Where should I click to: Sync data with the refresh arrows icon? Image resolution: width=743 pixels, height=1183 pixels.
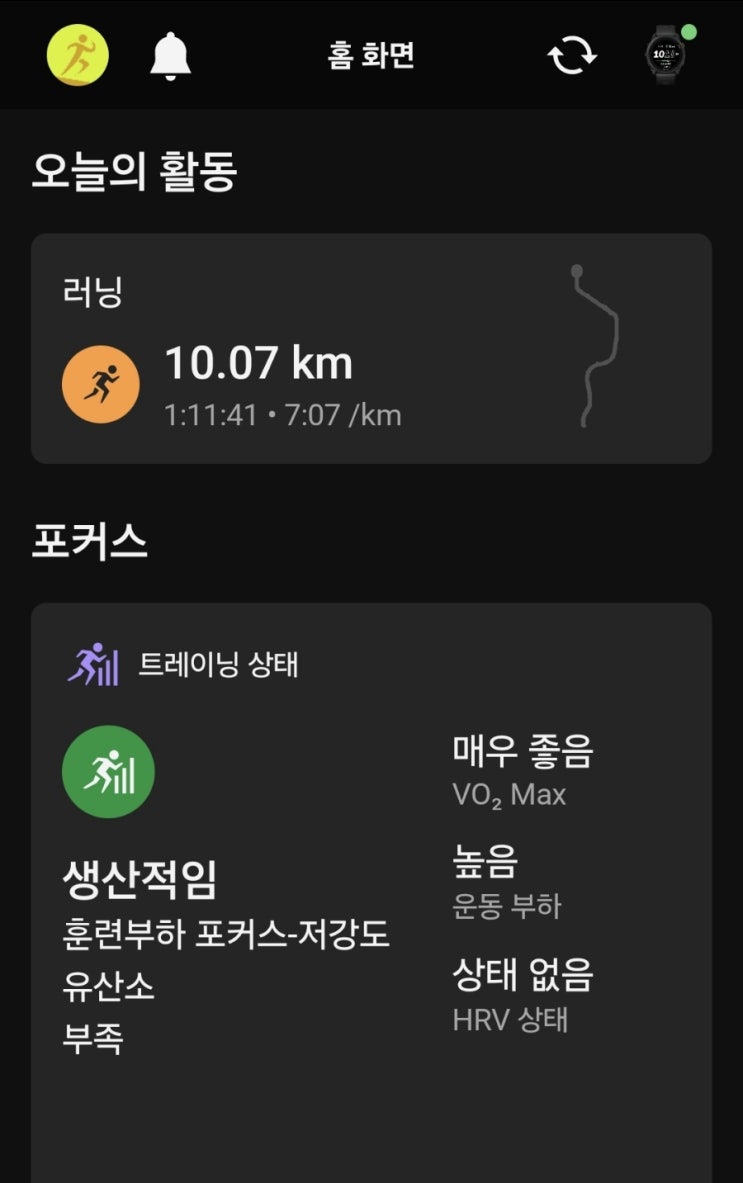(x=572, y=56)
